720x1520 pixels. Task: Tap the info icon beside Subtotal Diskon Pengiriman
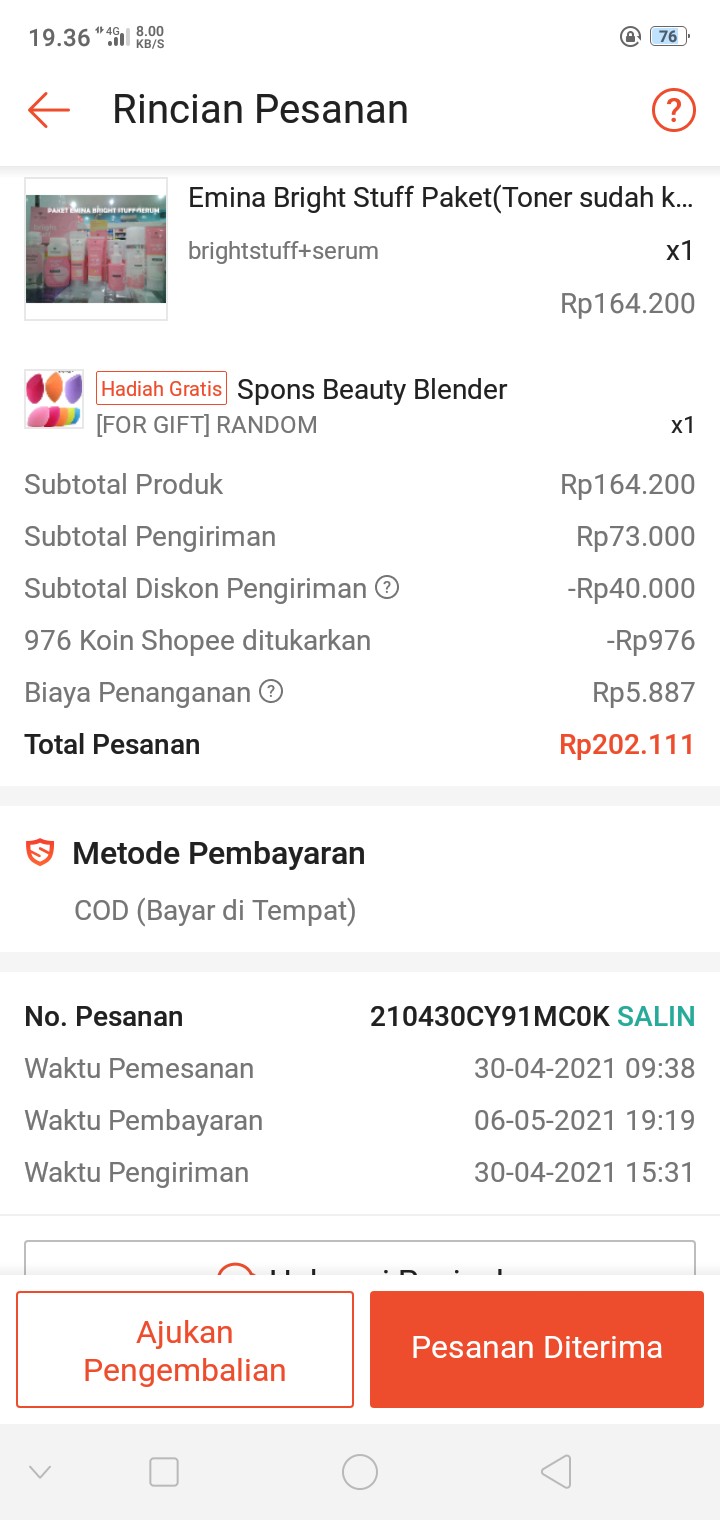tap(386, 589)
